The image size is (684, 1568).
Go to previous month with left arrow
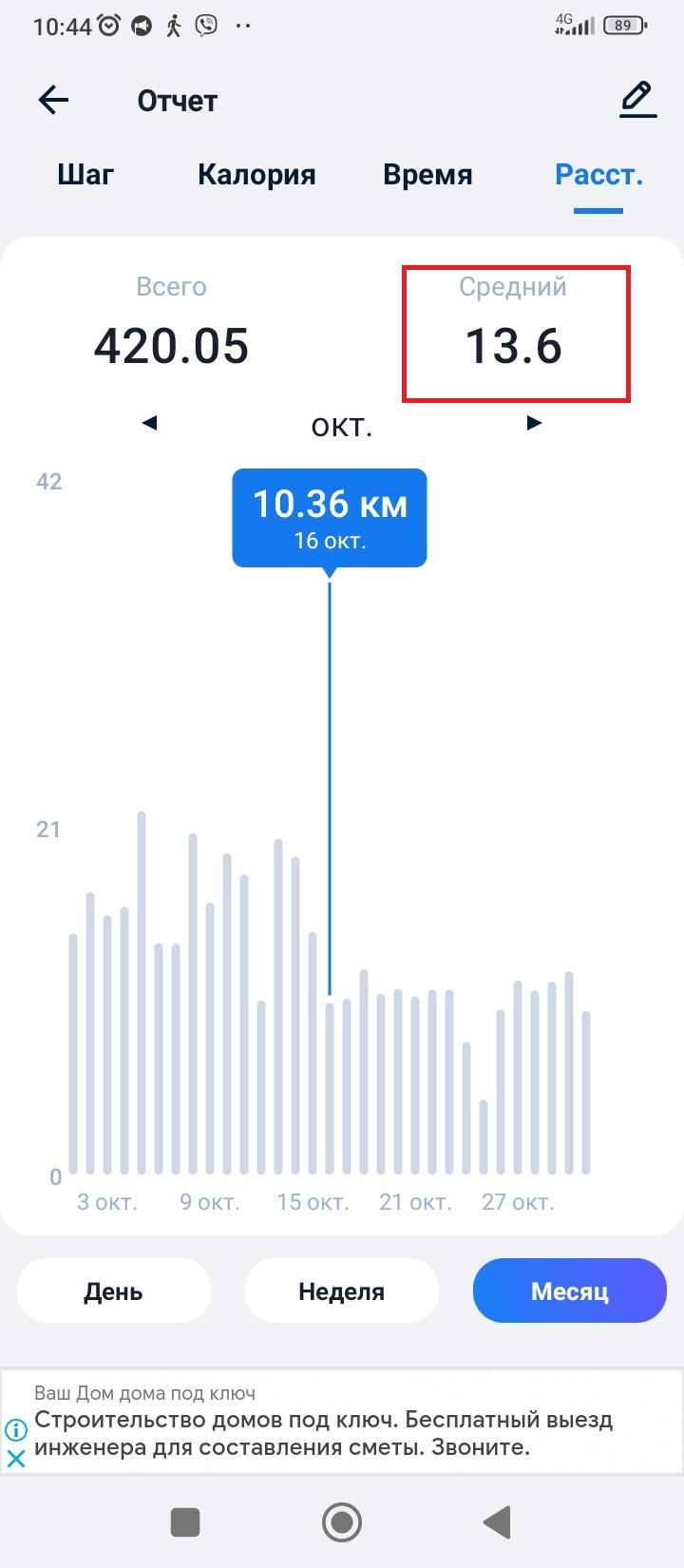[x=149, y=423]
